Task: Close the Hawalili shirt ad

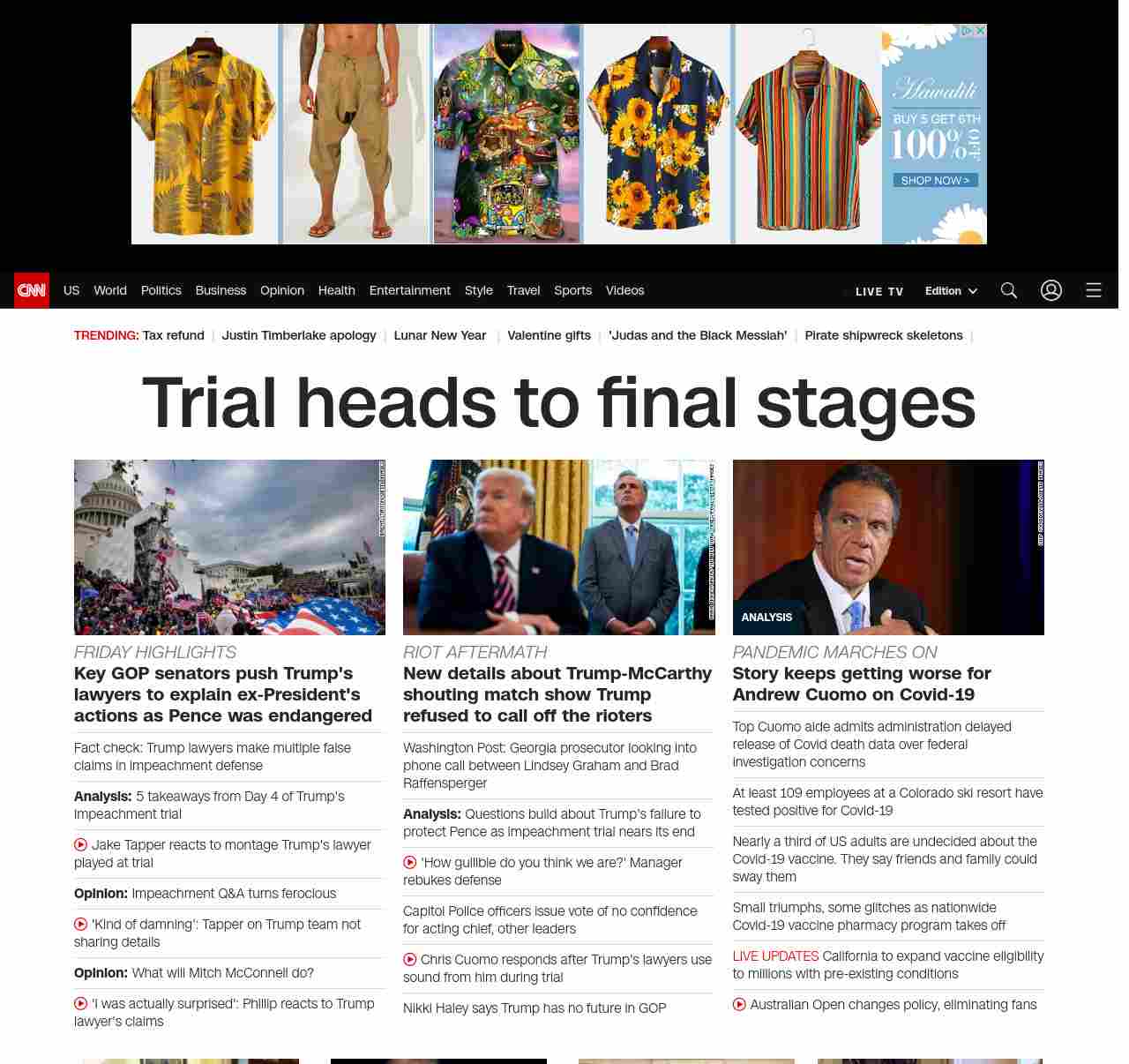Action: coord(980,31)
